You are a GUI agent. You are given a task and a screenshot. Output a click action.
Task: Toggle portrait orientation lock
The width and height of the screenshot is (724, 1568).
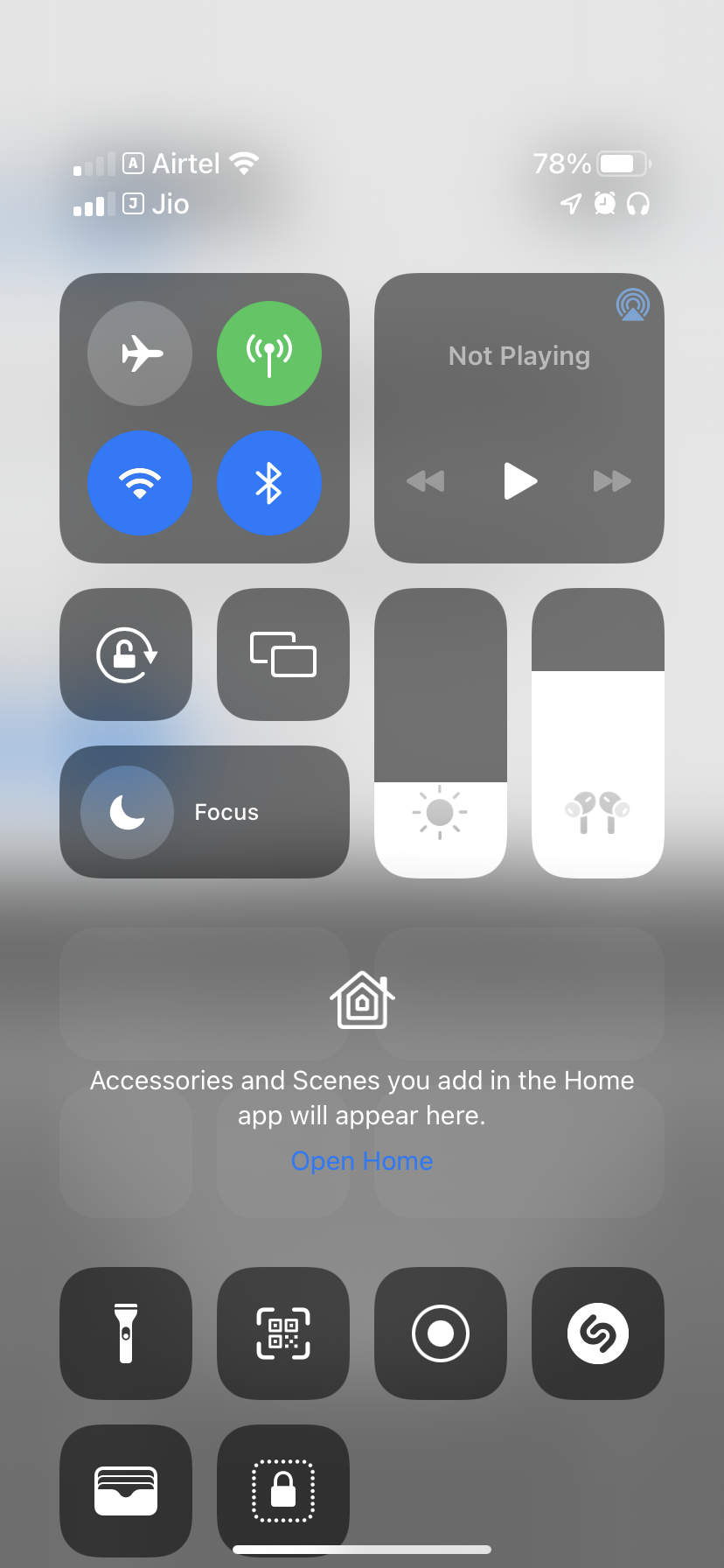click(x=126, y=654)
